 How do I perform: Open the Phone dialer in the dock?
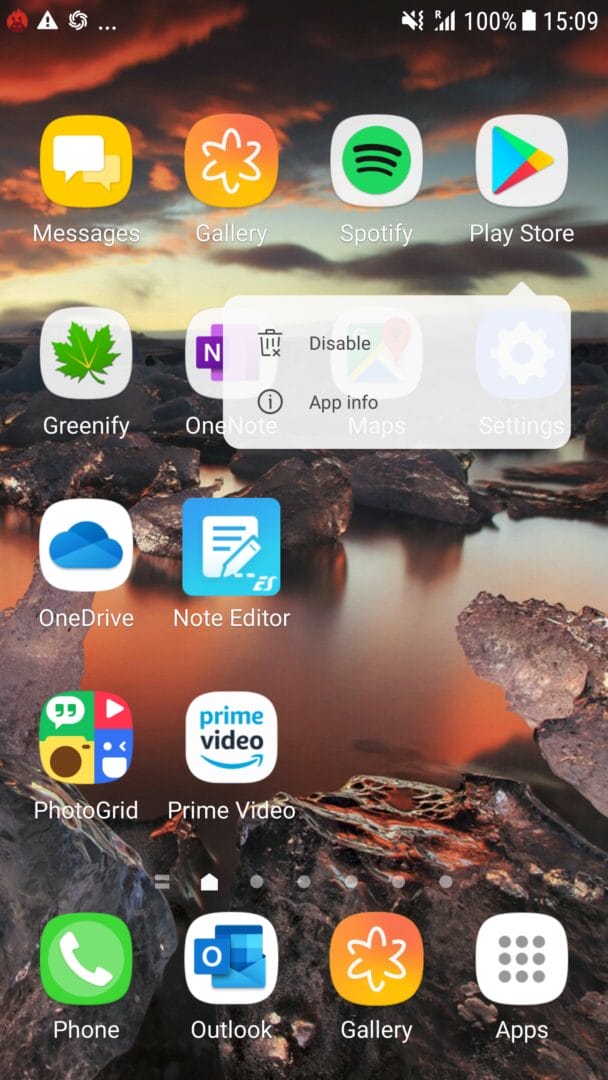click(x=86, y=958)
